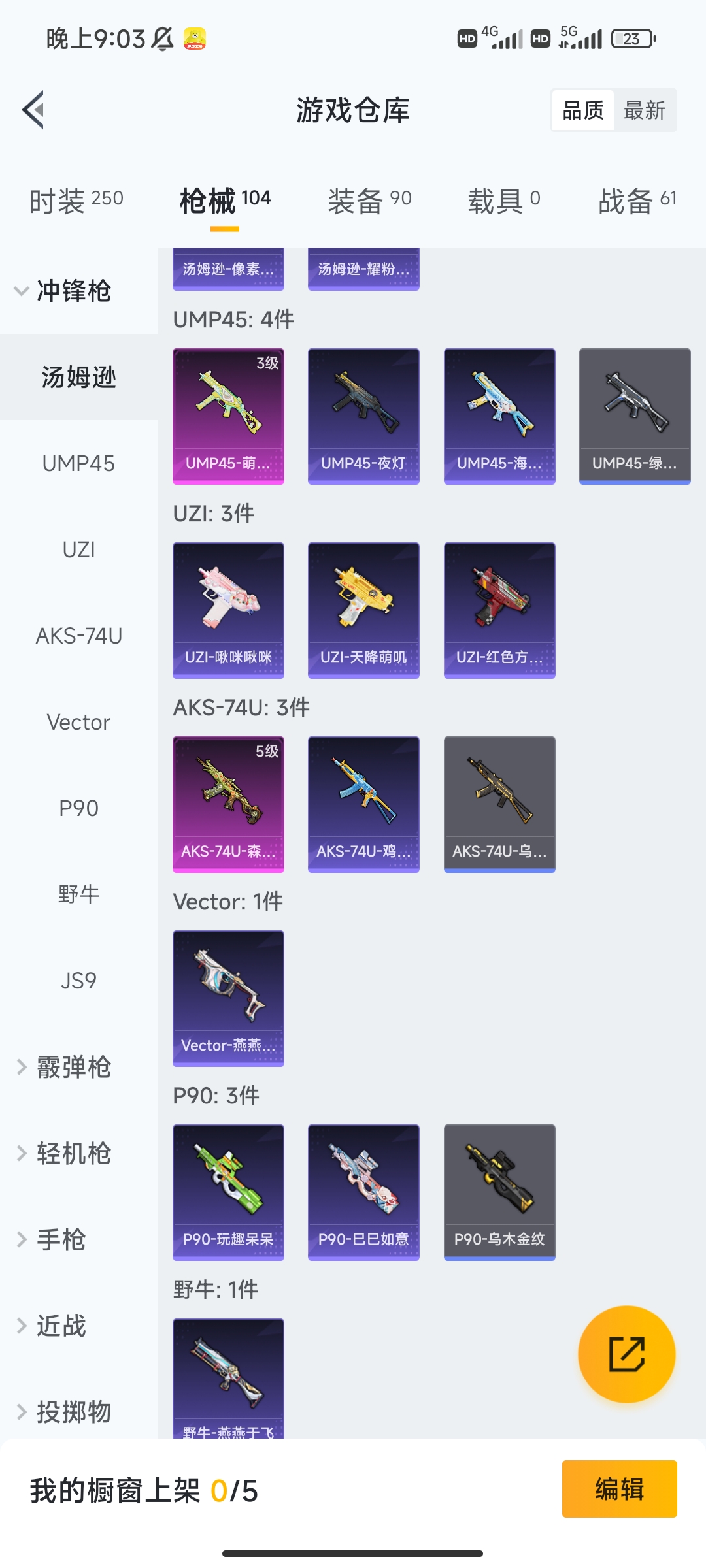Select UMP45 in the sidebar
The image size is (706, 1568).
[x=78, y=463]
